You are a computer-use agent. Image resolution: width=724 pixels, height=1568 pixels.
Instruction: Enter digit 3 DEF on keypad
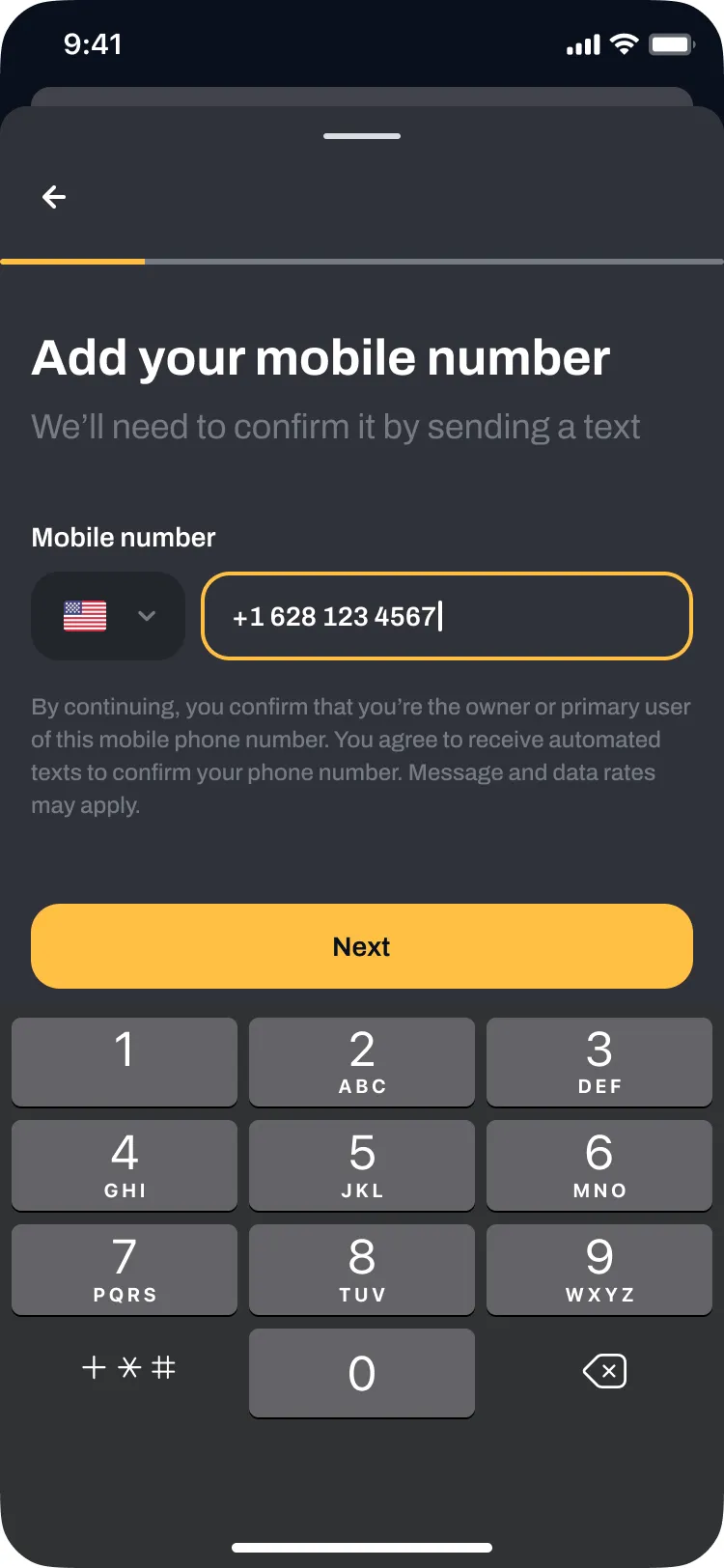599,1061
